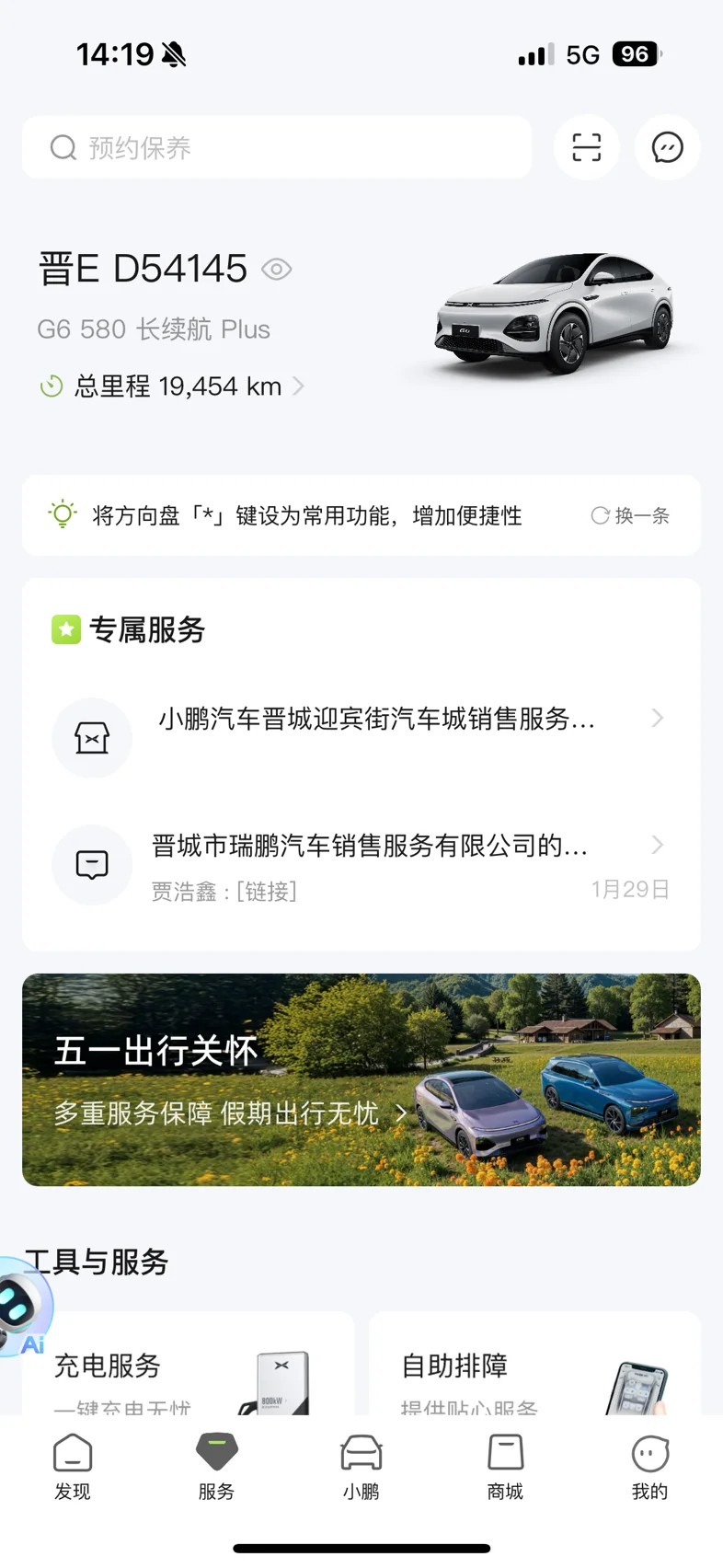This screenshot has width=723, height=1568.
Task: Open the 五一出行关怀 banner
Action: pyautogui.click(x=361, y=1079)
